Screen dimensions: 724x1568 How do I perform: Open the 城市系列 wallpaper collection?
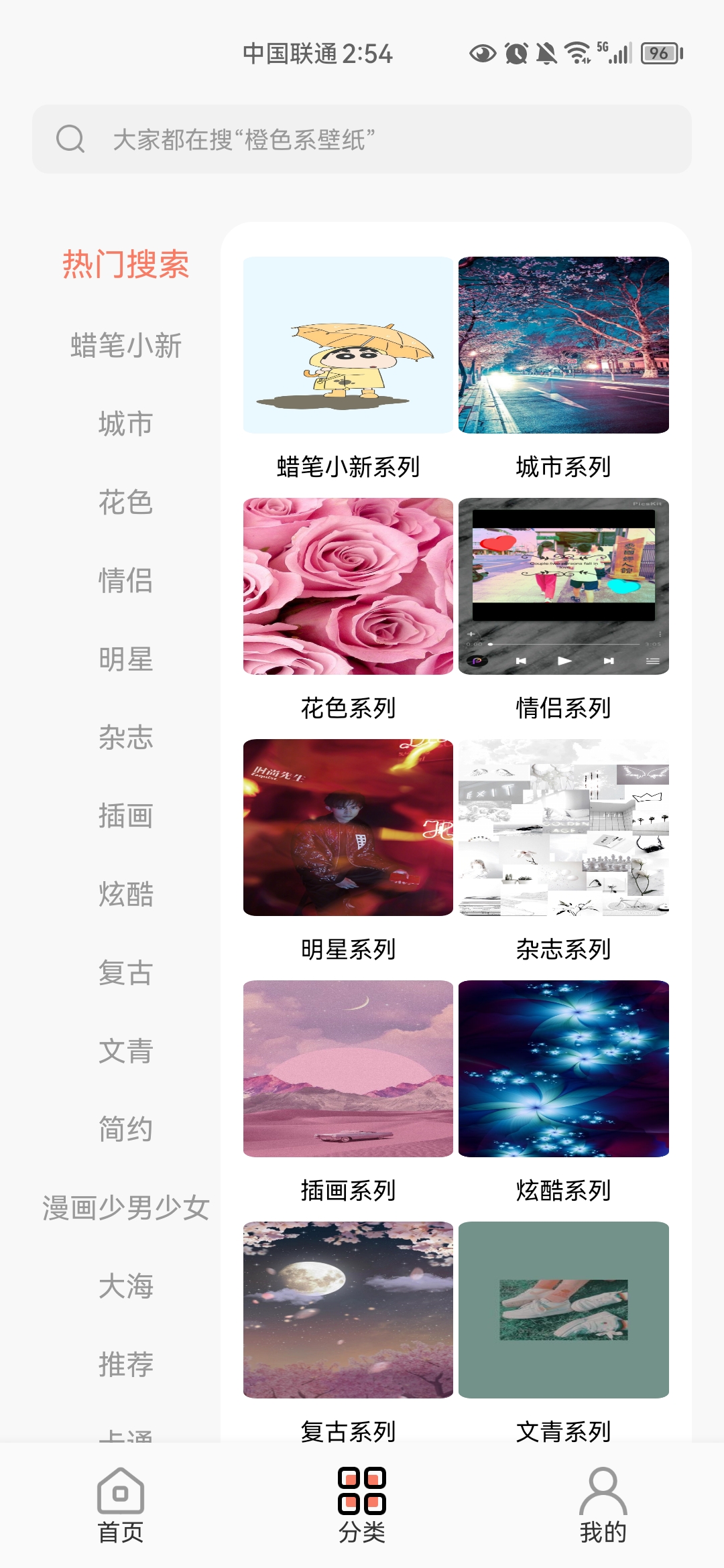563,345
